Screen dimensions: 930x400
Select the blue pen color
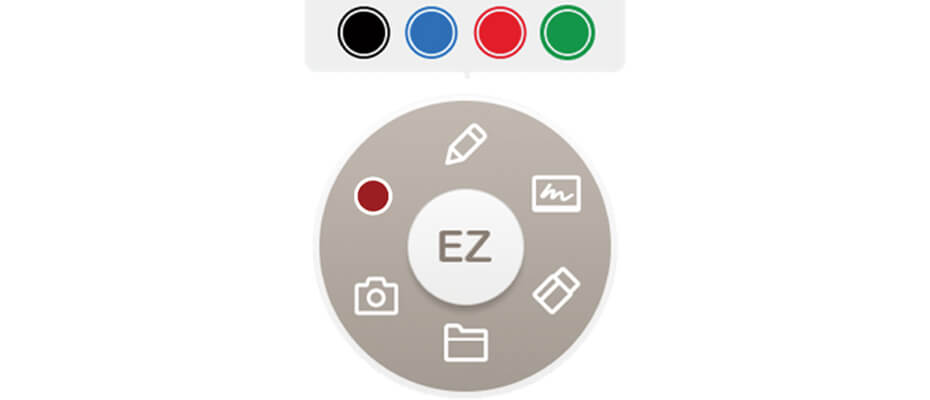tap(431, 34)
